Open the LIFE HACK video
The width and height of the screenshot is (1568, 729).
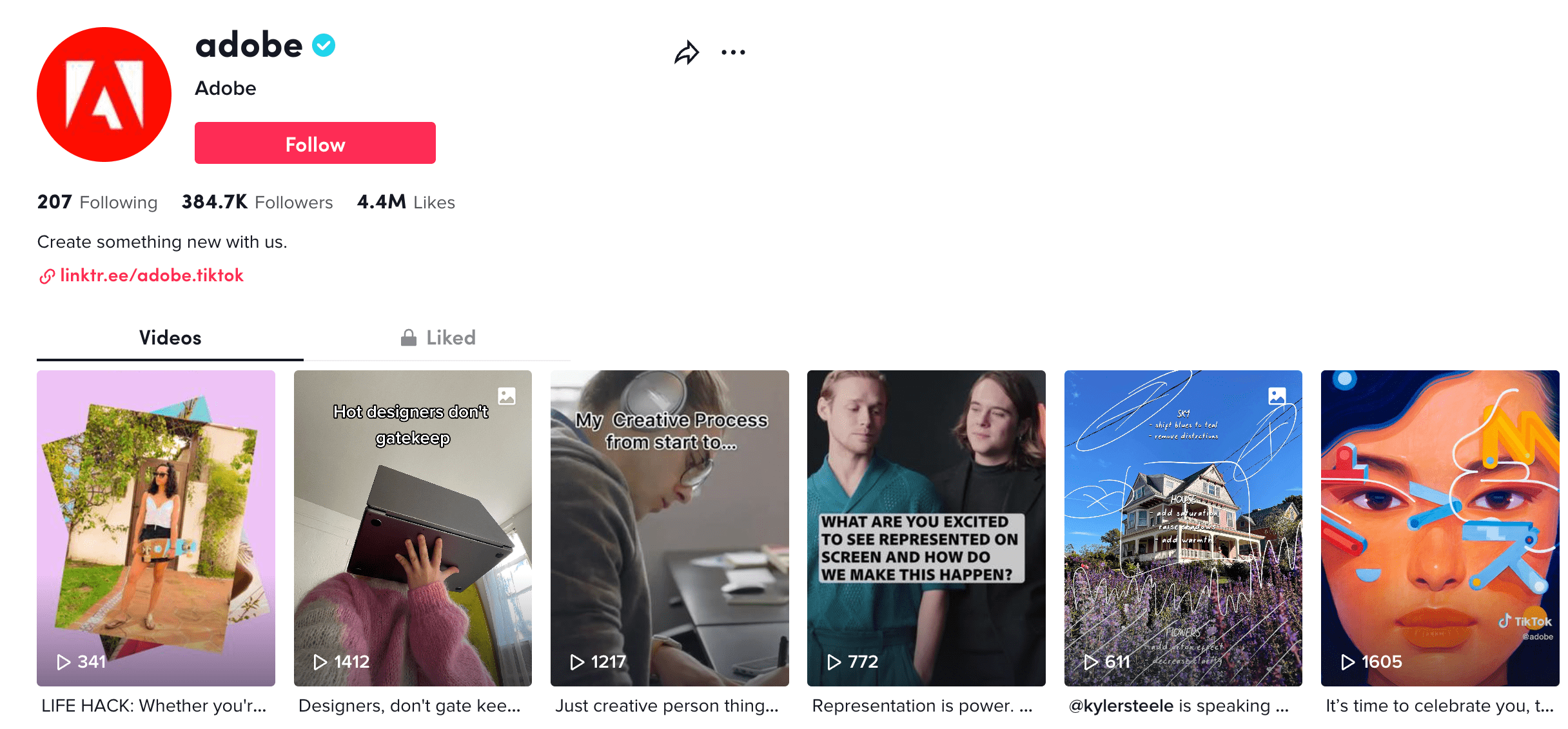click(x=156, y=527)
